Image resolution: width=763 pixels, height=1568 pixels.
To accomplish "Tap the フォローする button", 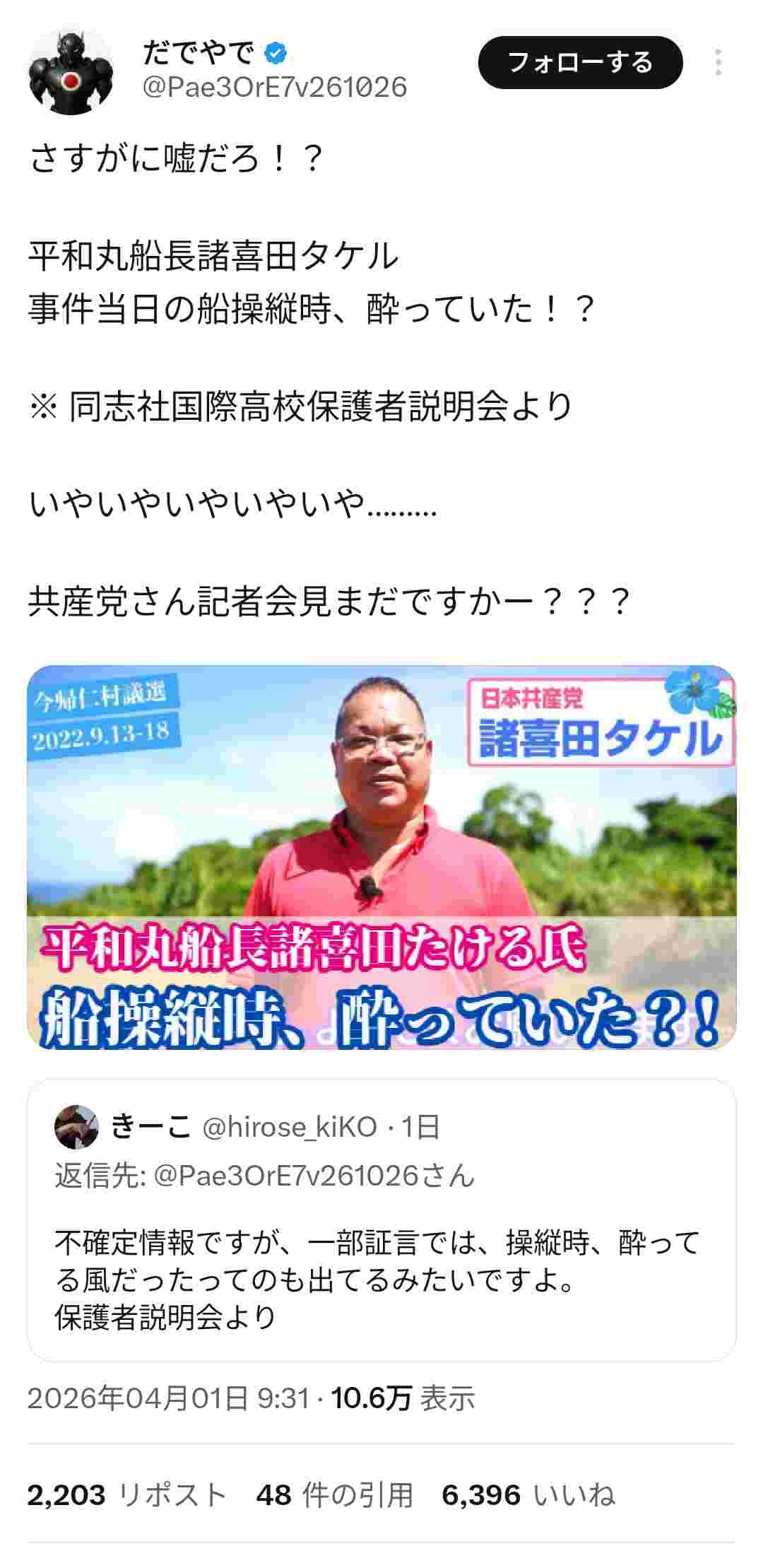I will click(580, 63).
